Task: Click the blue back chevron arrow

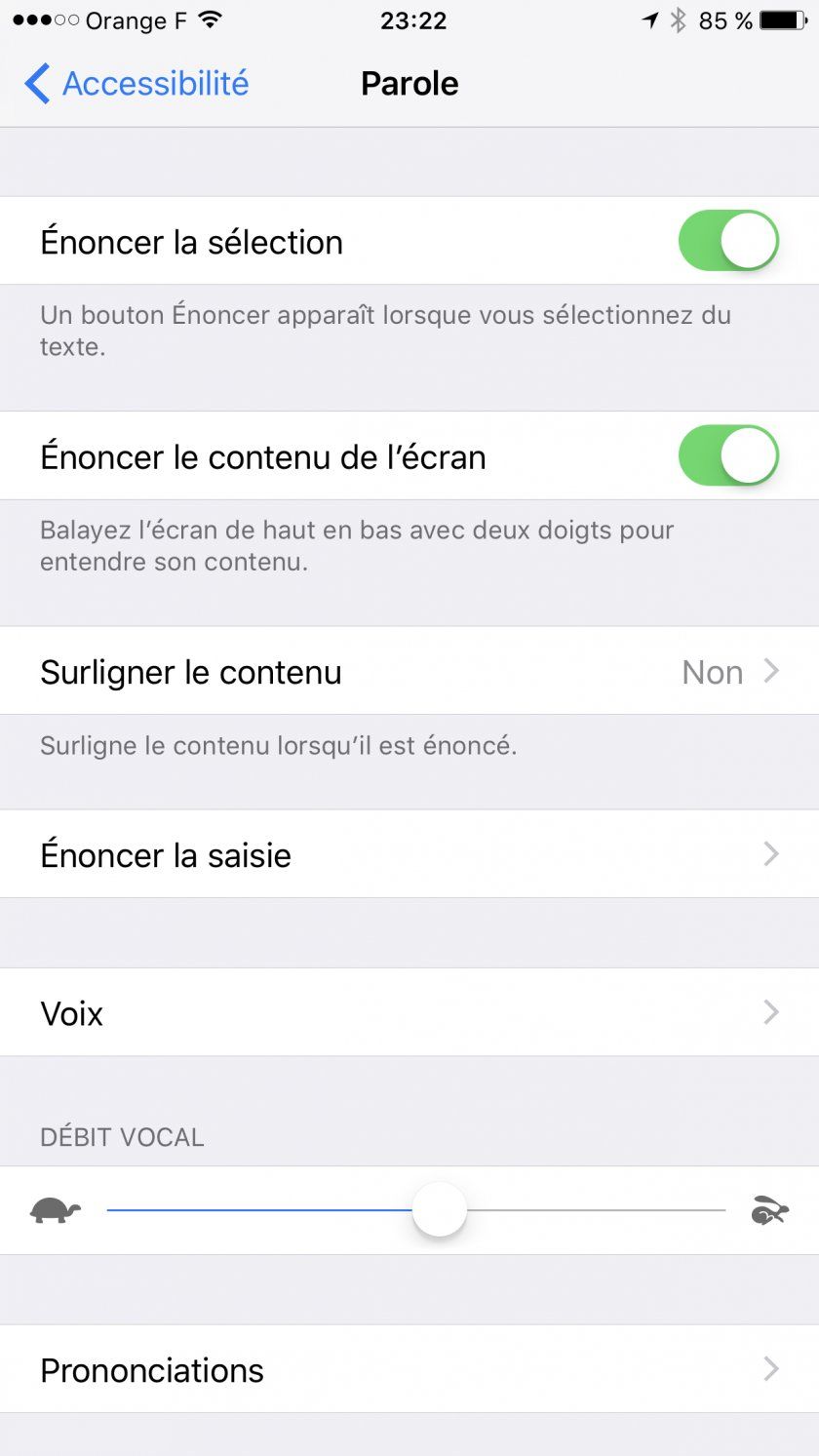Action: (x=37, y=84)
